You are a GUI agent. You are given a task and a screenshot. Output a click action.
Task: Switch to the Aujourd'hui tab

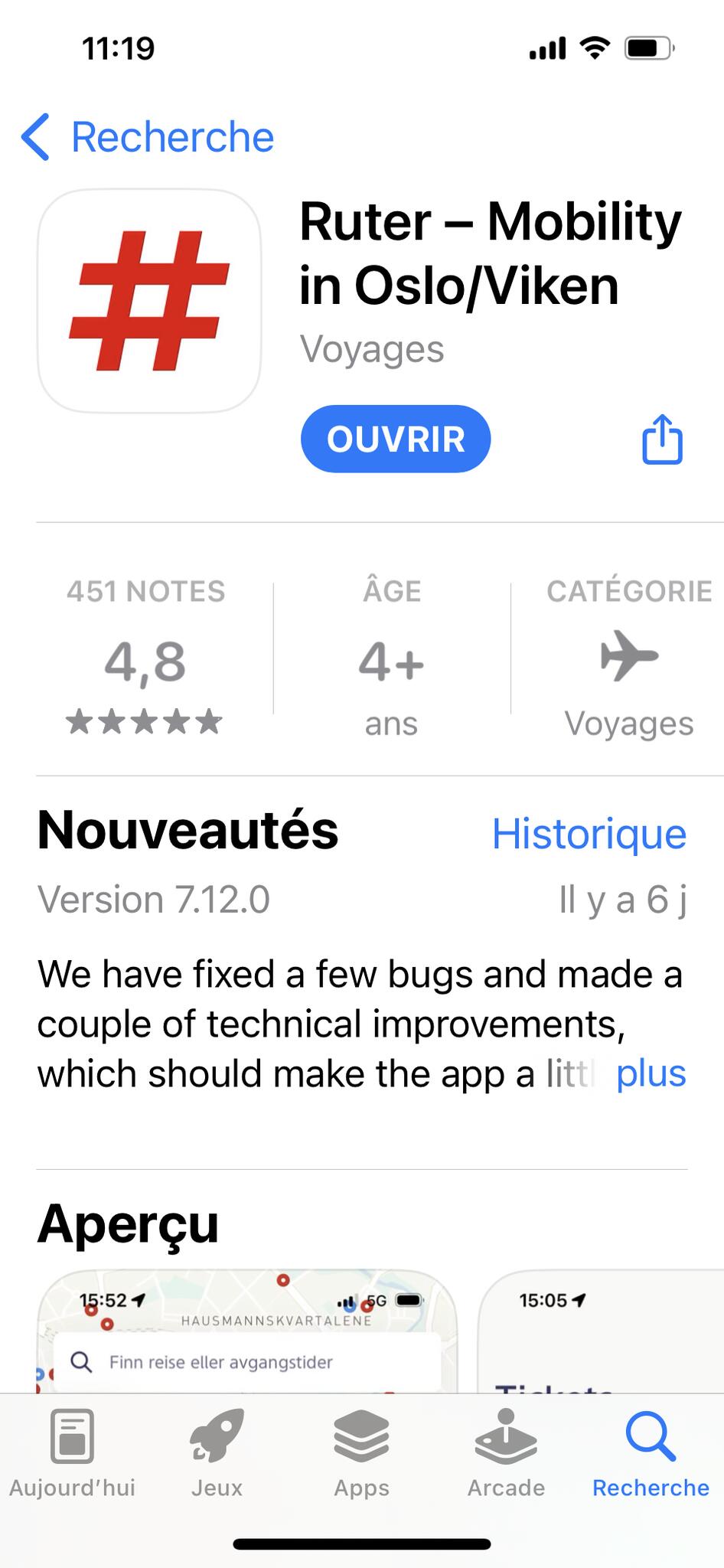click(72, 1452)
